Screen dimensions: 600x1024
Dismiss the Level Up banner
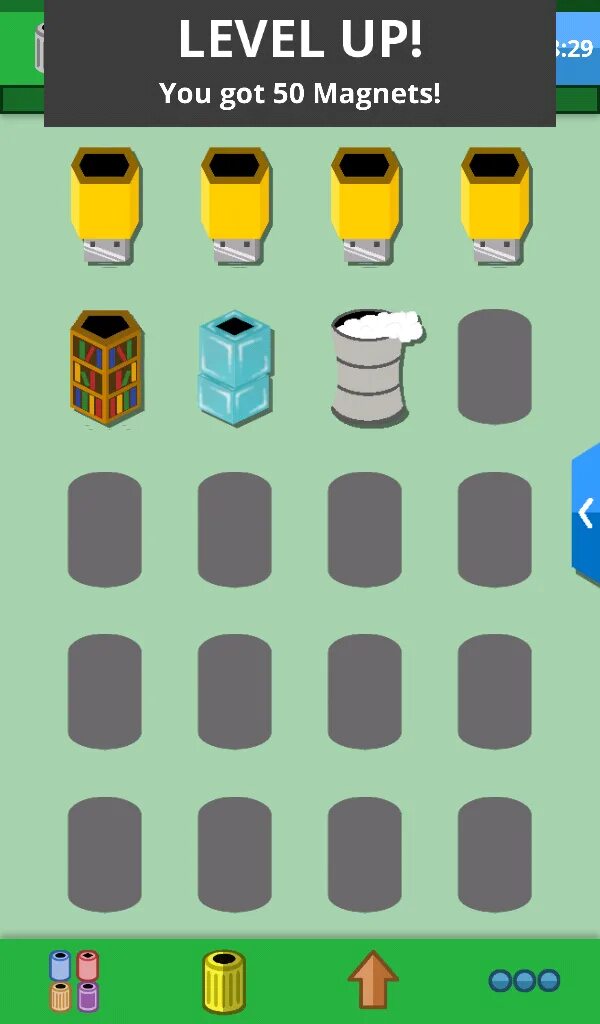click(300, 63)
